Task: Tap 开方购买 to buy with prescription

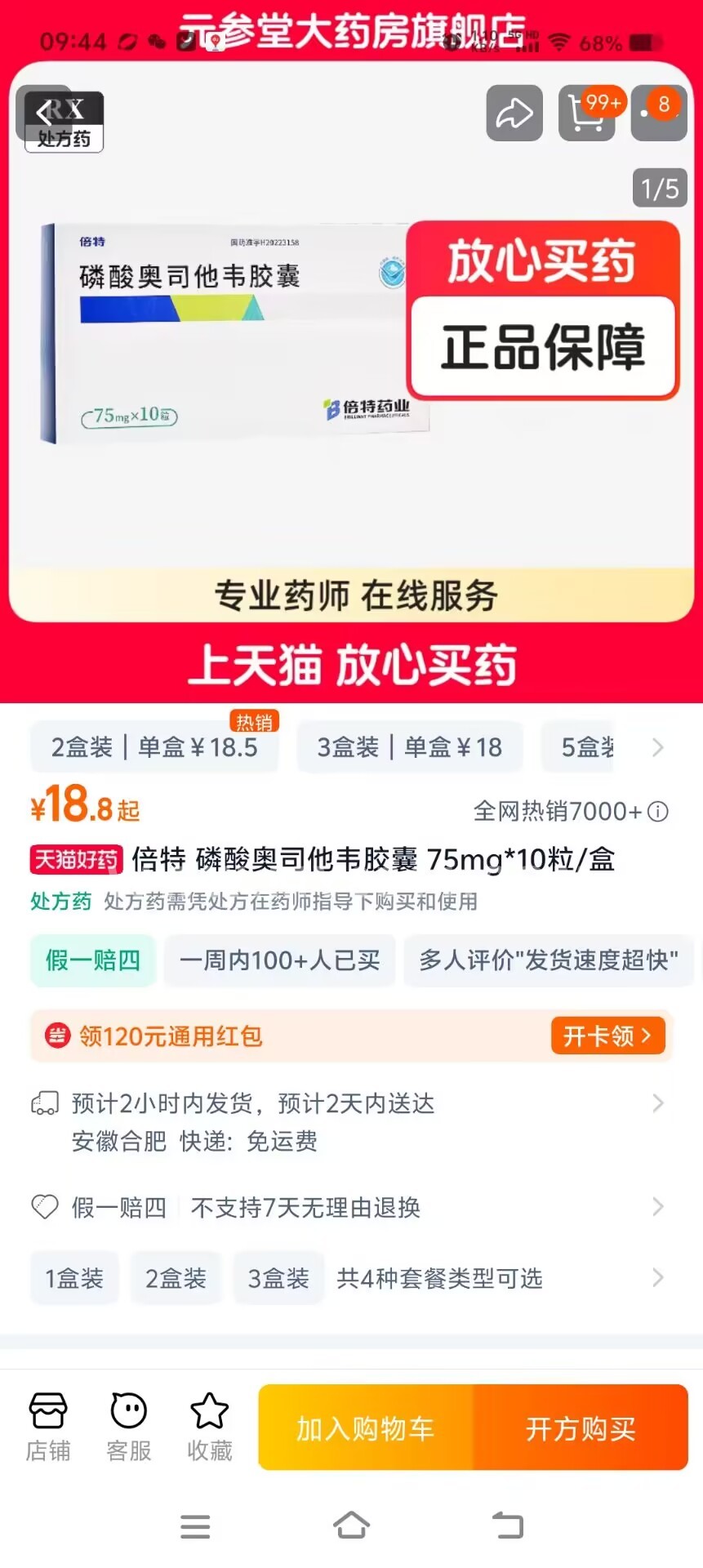Action: click(x=581, y=1428)
